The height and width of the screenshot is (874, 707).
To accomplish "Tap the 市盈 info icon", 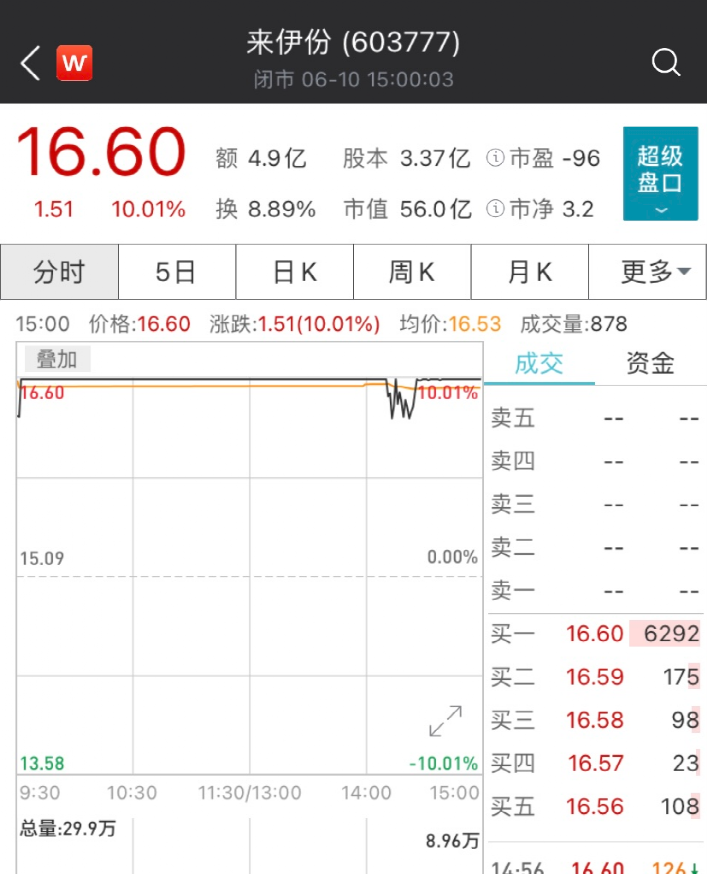I will 495,158.
